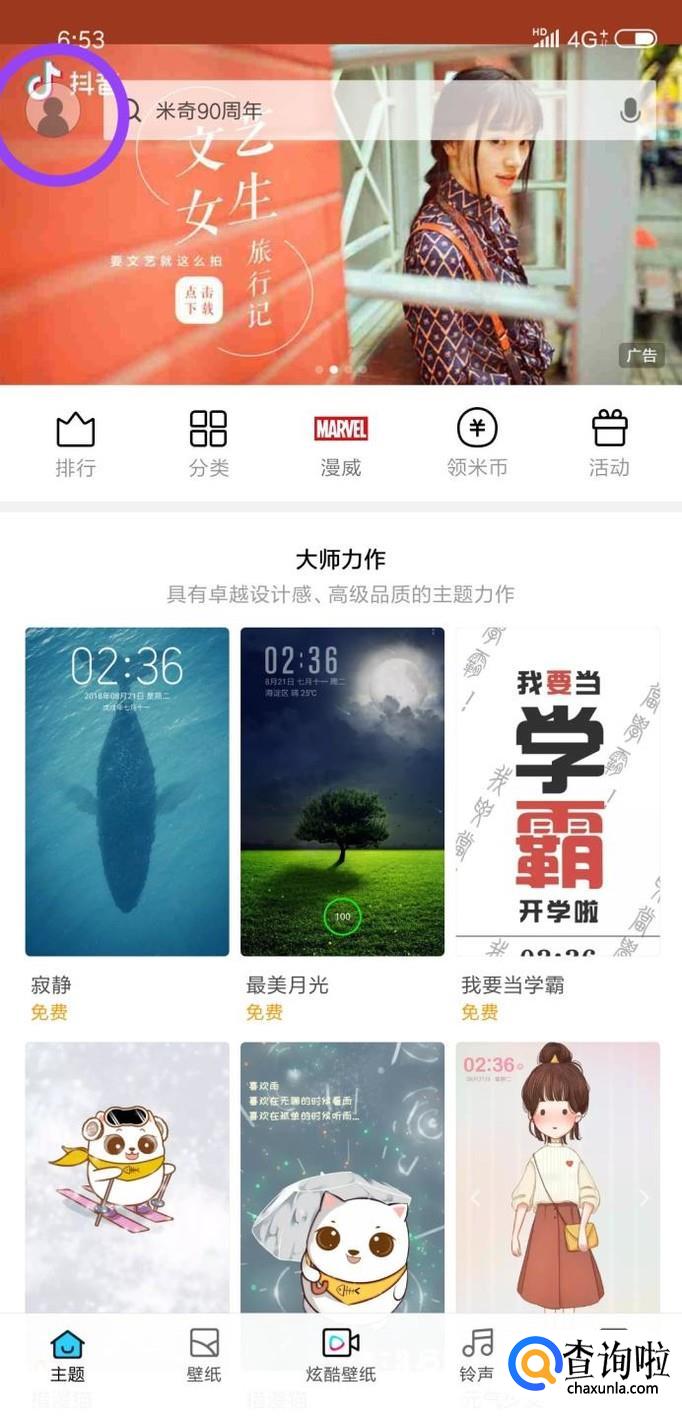This screenshot has width=682, height=1419.
Task: Select the 主题 tab
Action: click(x=68, y=1355)
